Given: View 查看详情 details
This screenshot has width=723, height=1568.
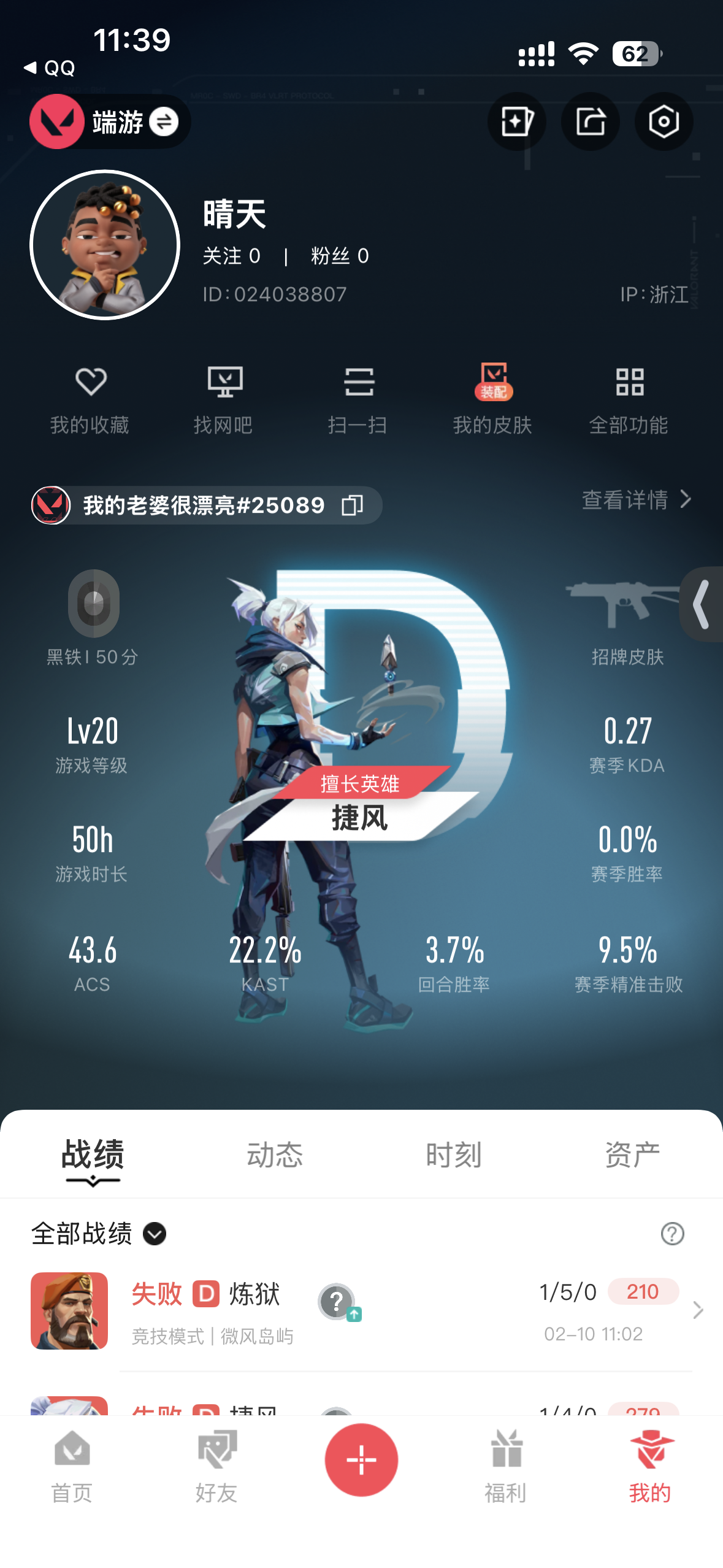Looking at the screenshot, I should pos(636,500).
